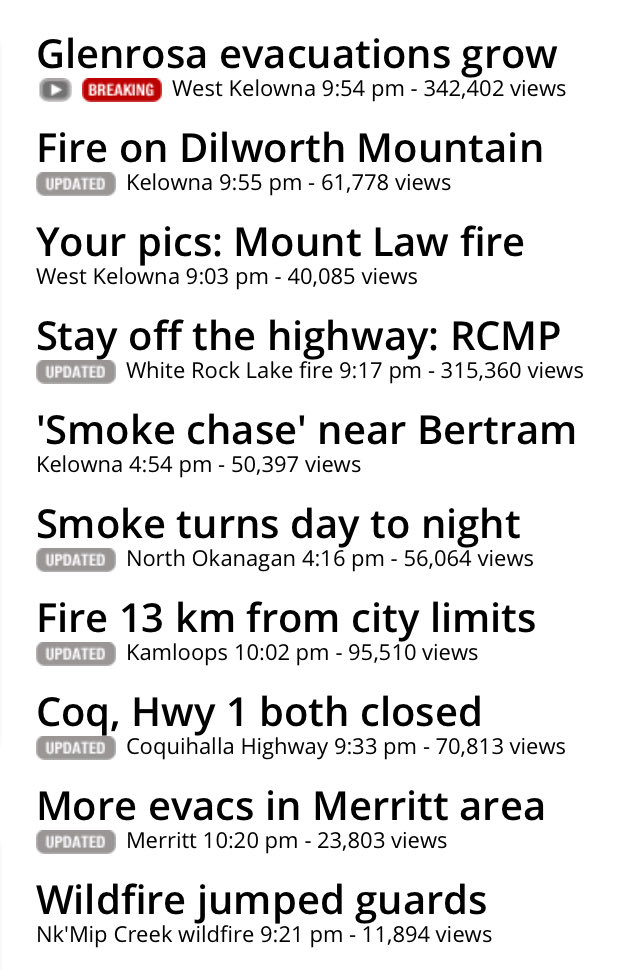Screen dimensions: 637x970
Task: View Coq, Hwy 1 both closed article
Action: [x=259, y=713]
